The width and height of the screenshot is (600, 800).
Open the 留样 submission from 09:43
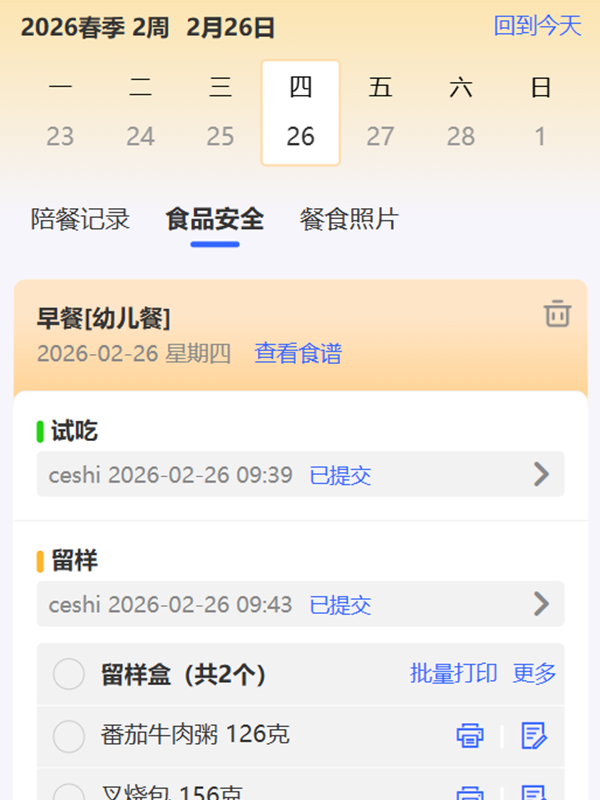pyautogui.click(x=300, y=604)
